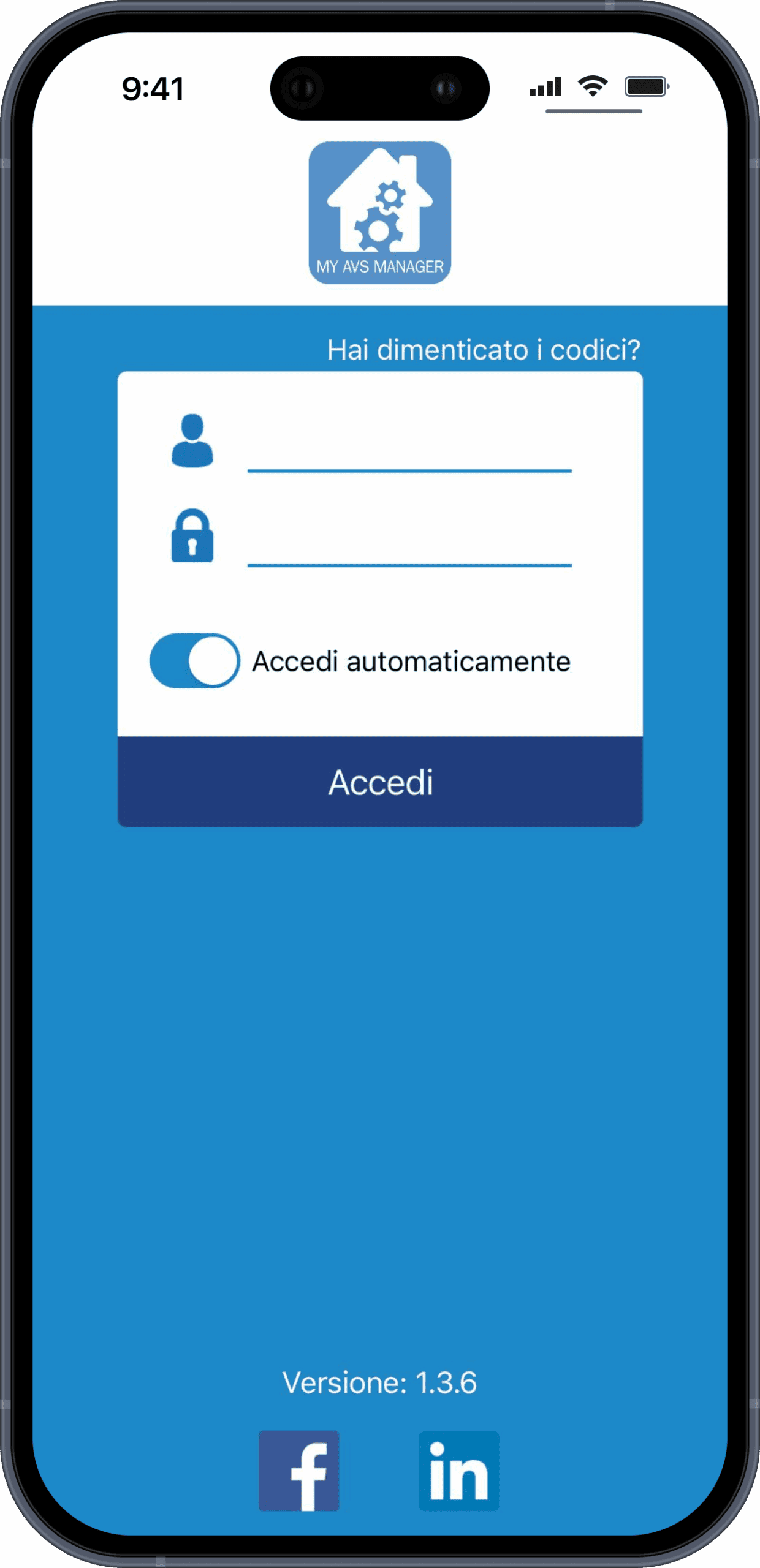Log in with the Accedi button
Viewport: 760px width, 1568px height.
pos(380,782)
